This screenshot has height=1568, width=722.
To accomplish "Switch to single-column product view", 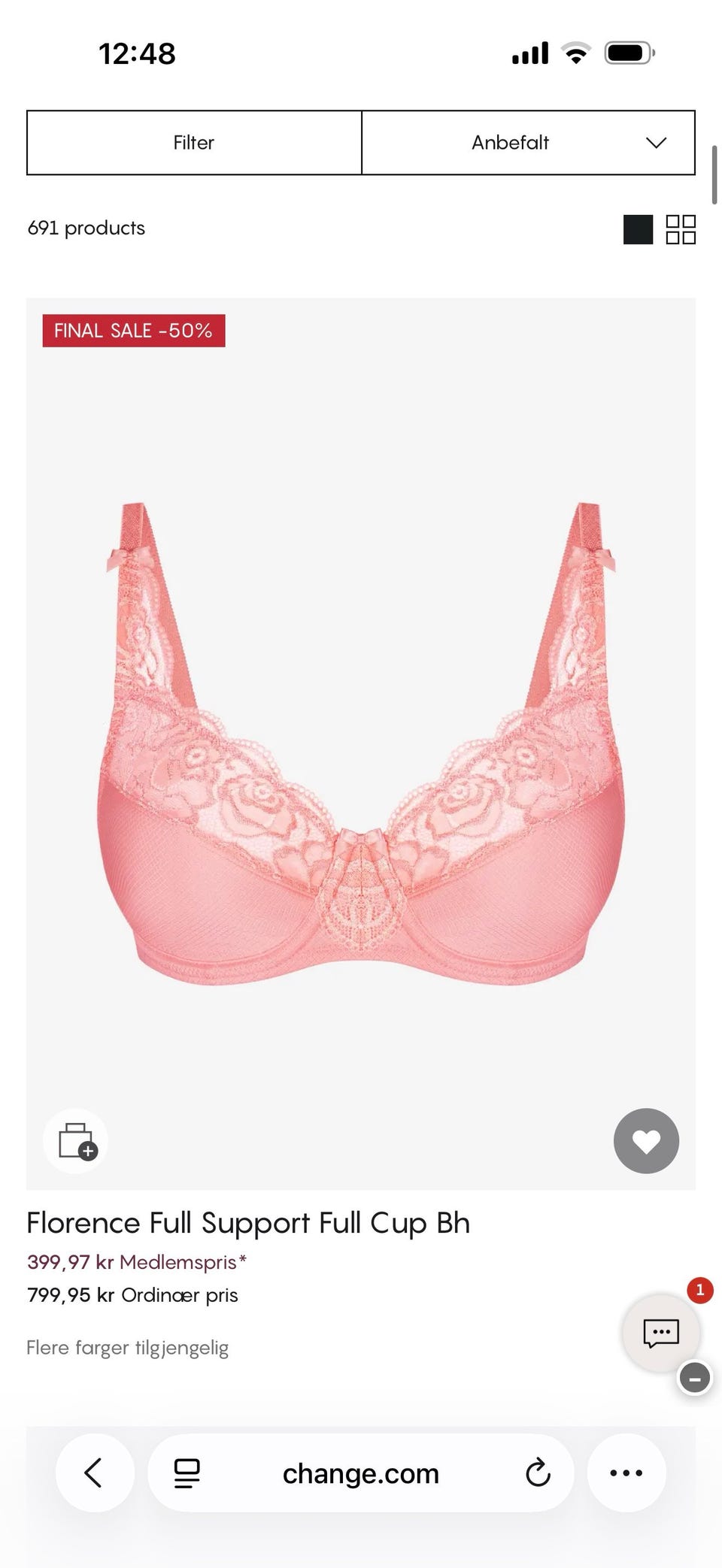I will [638, 229].
